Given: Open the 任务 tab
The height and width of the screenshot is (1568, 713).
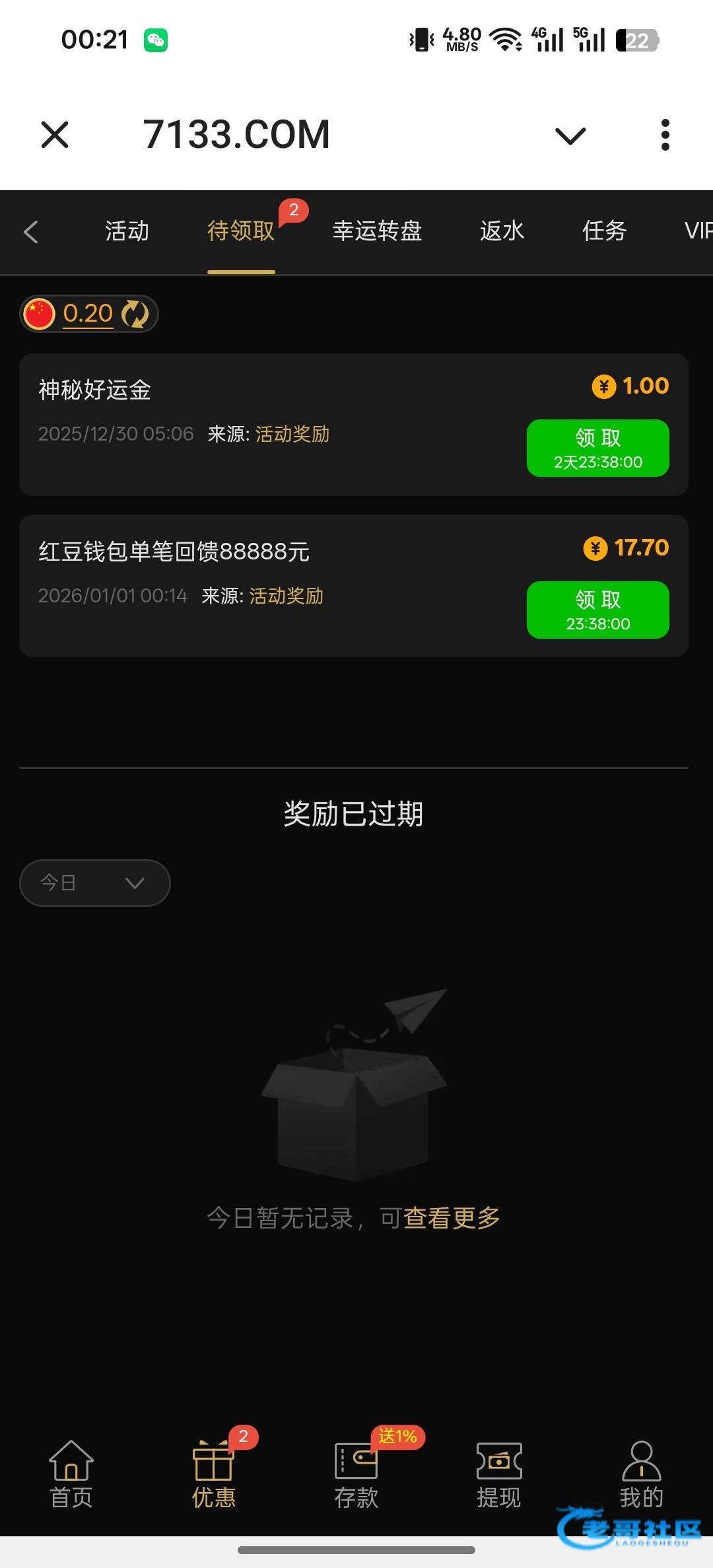Looking at the screenshot, I should pos(603,231).
